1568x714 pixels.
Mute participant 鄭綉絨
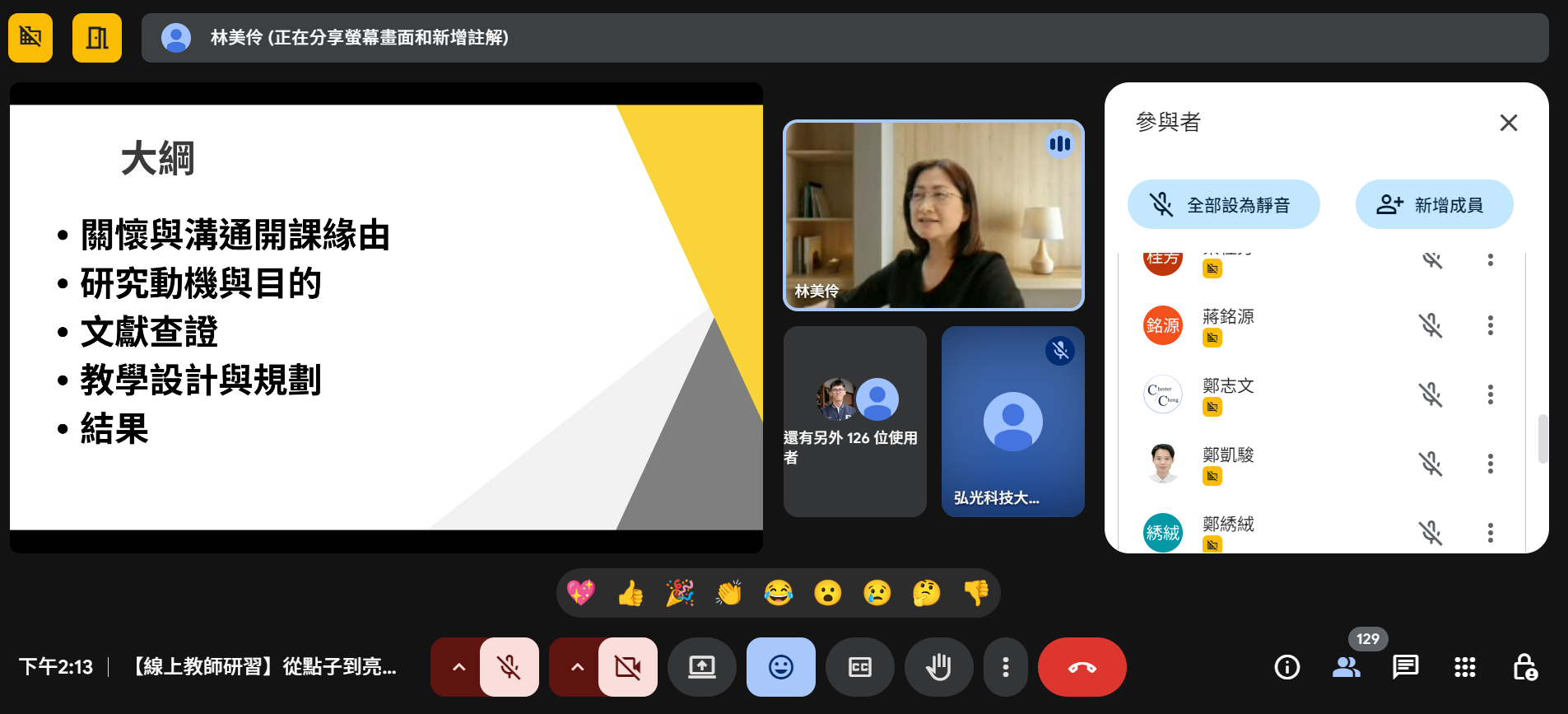point(1431,533)
